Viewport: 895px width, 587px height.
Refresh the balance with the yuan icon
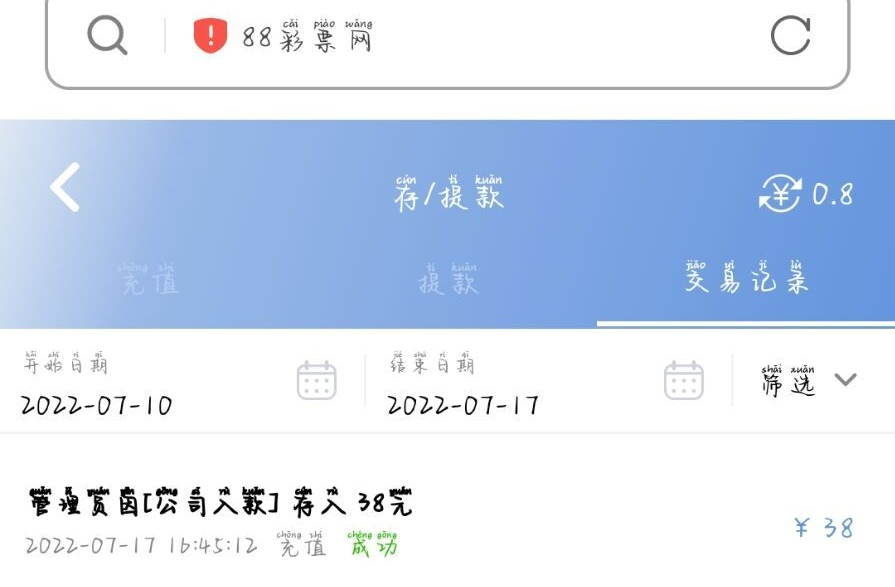click(780, 193)
